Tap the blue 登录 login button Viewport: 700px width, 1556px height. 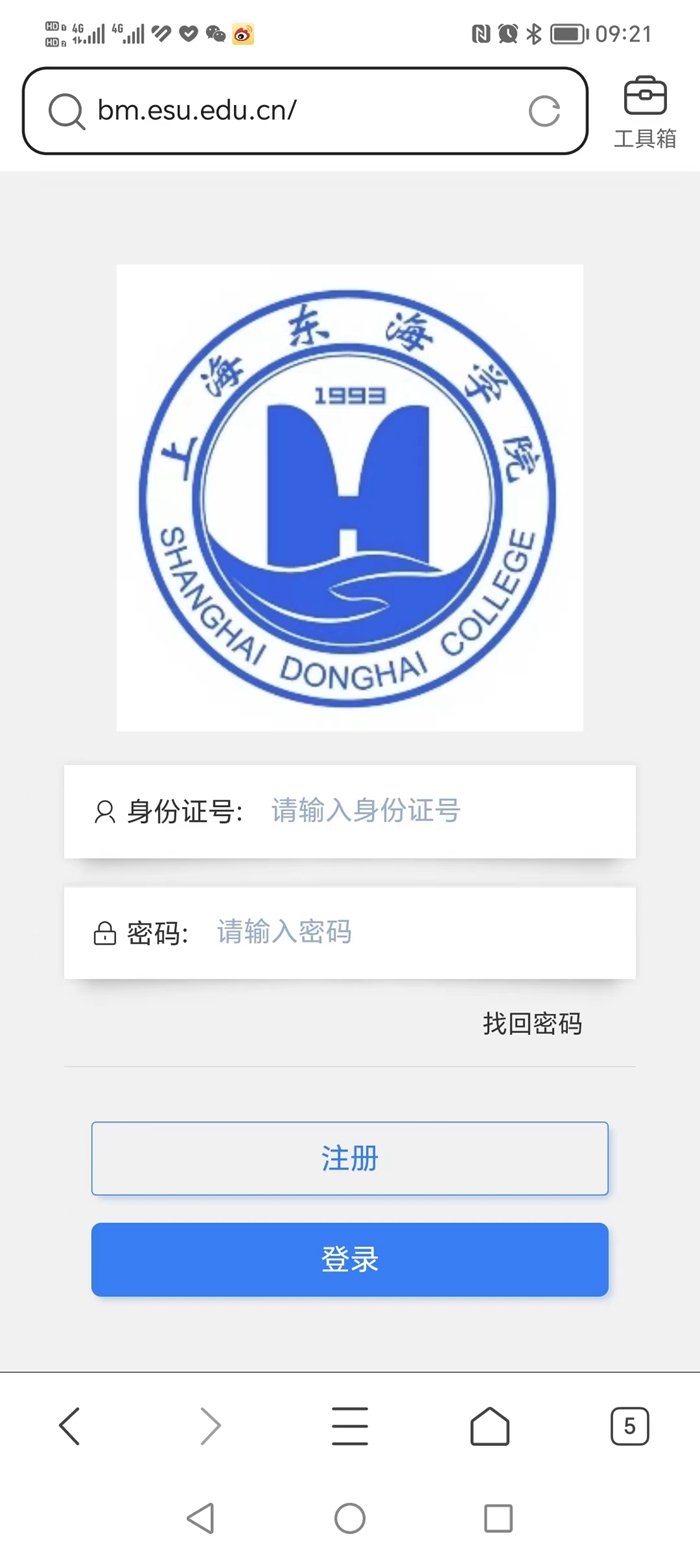point(350,1259)
